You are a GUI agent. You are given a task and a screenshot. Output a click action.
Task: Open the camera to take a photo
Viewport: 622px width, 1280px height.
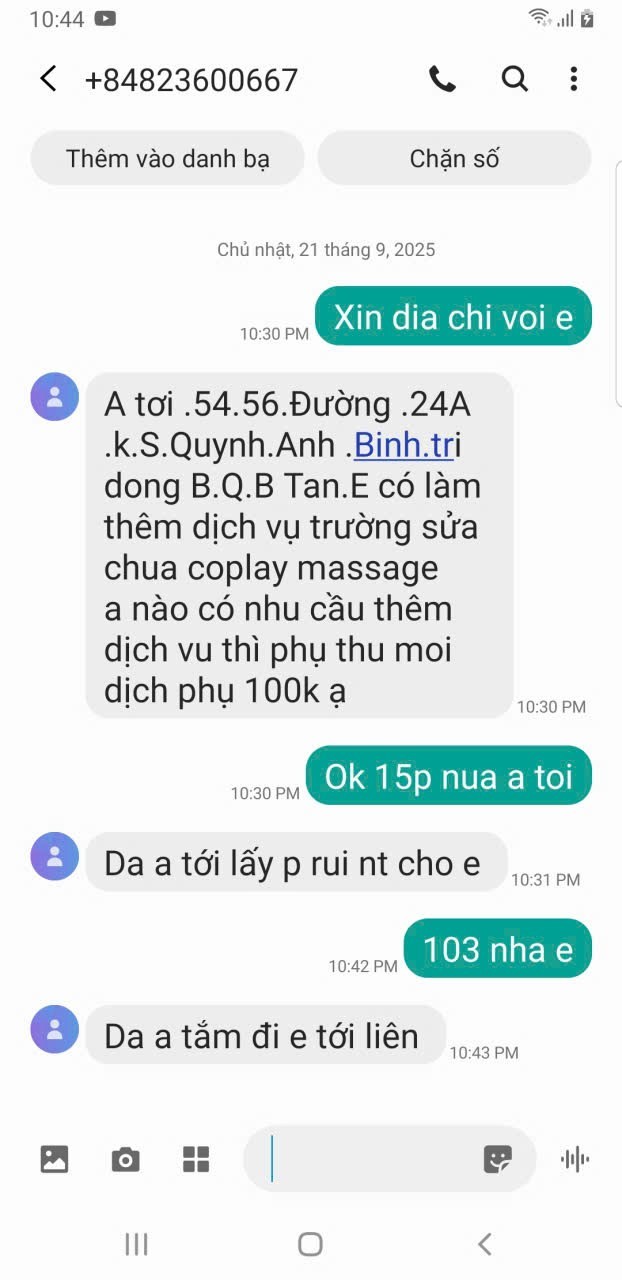125,1159
